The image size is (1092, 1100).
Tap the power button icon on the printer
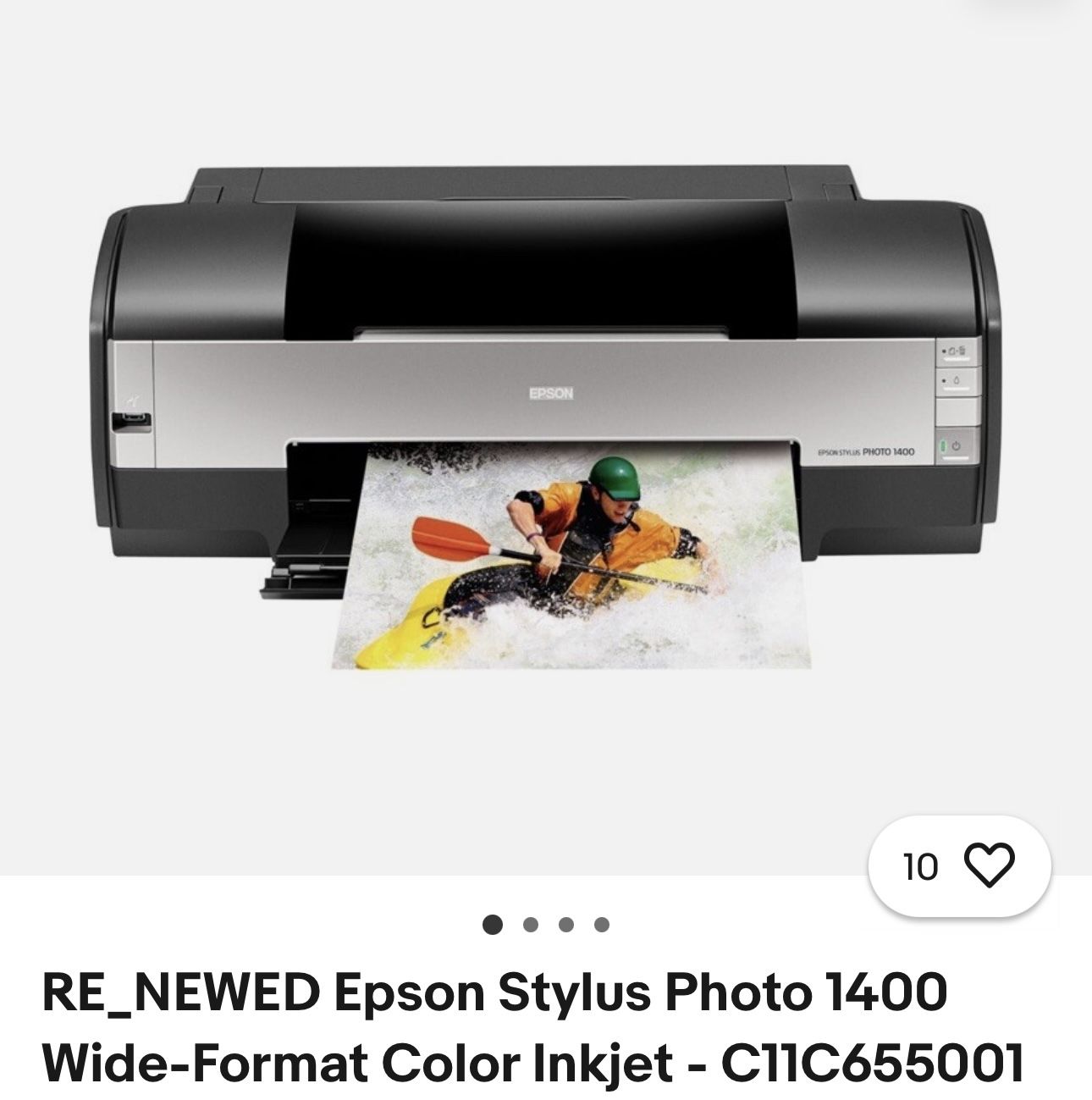(956, 445)
